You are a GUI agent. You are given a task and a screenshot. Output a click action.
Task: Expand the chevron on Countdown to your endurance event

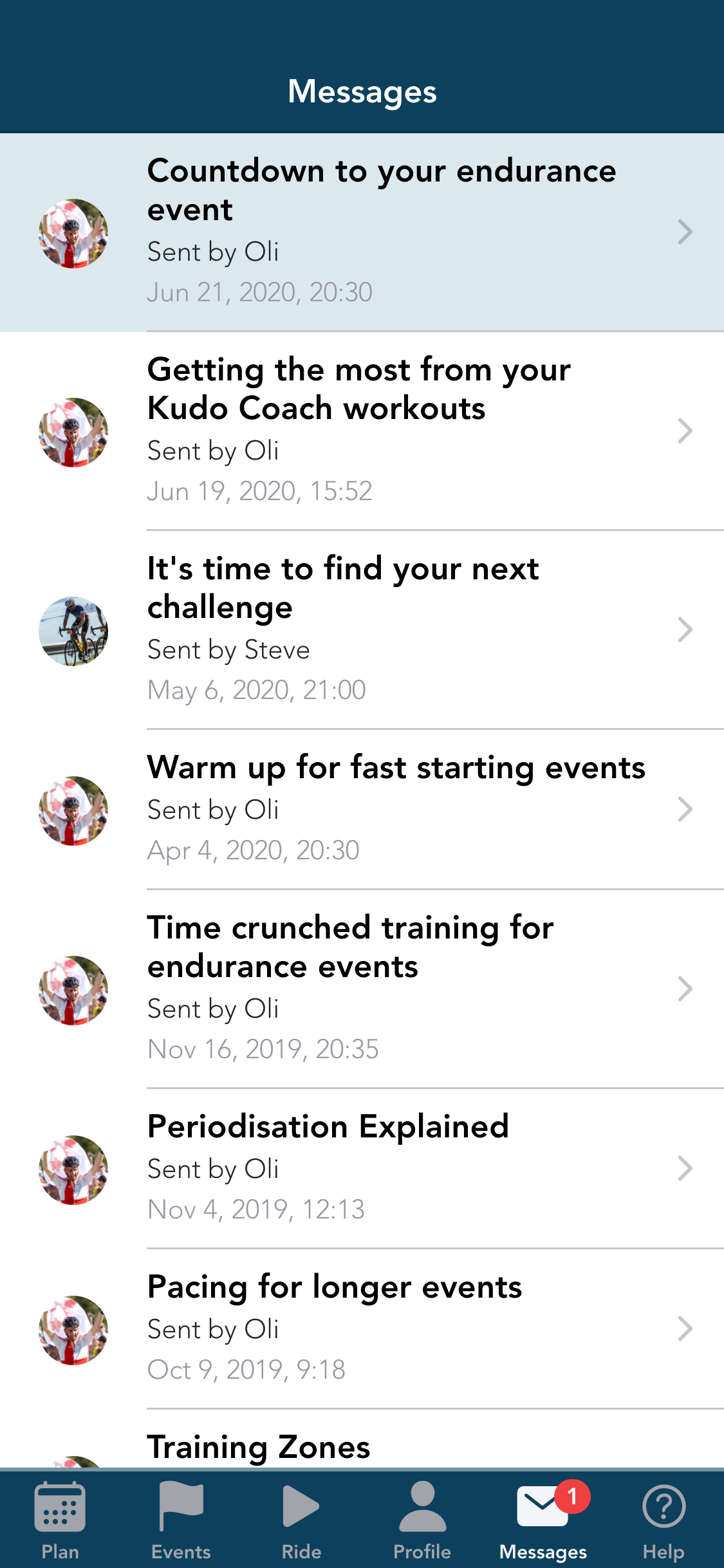coord(686,232)
